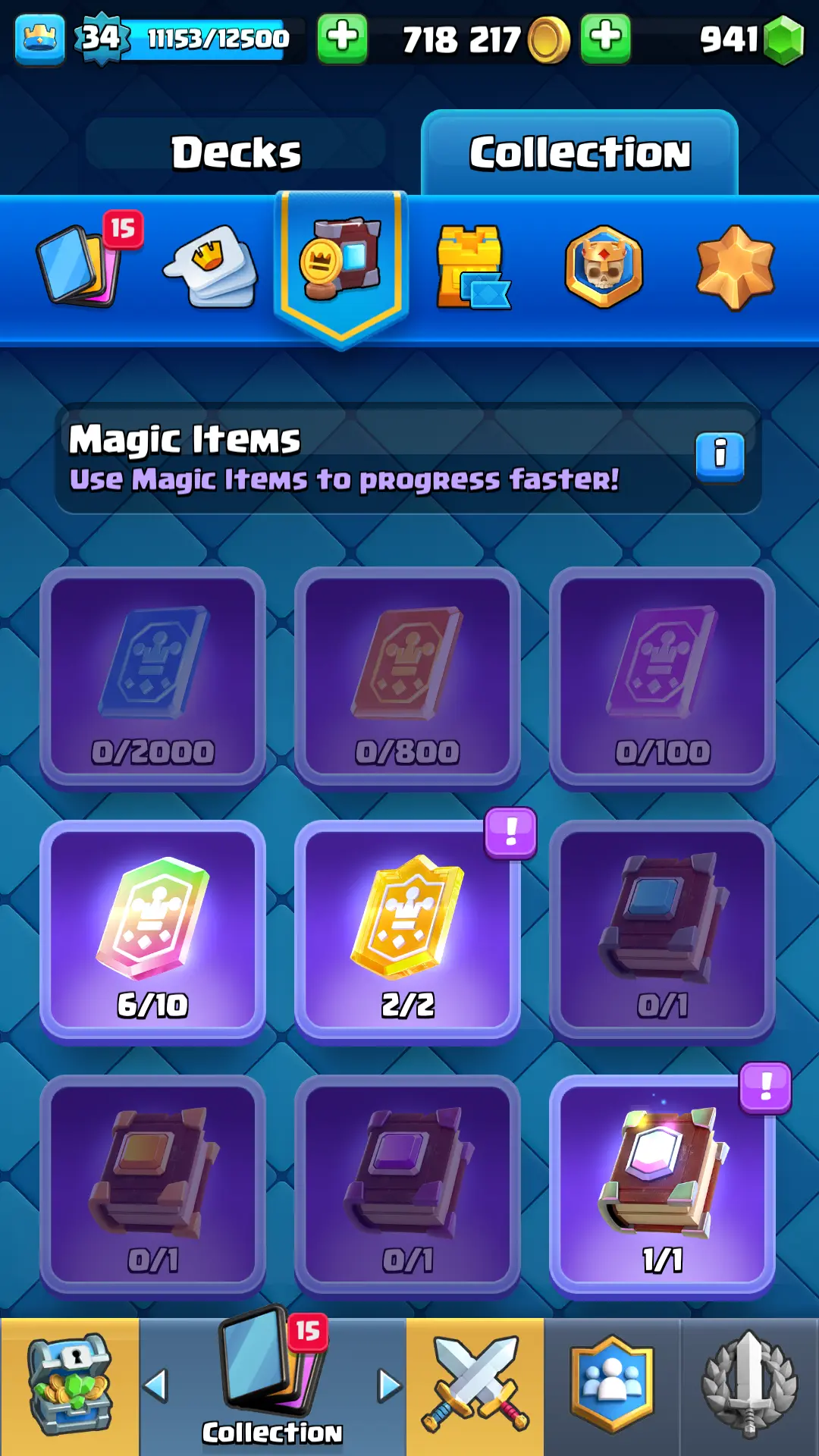Tap the player crown profile icon
Viewport: 819px width, 1456px height.
click(x=39, y=38)
